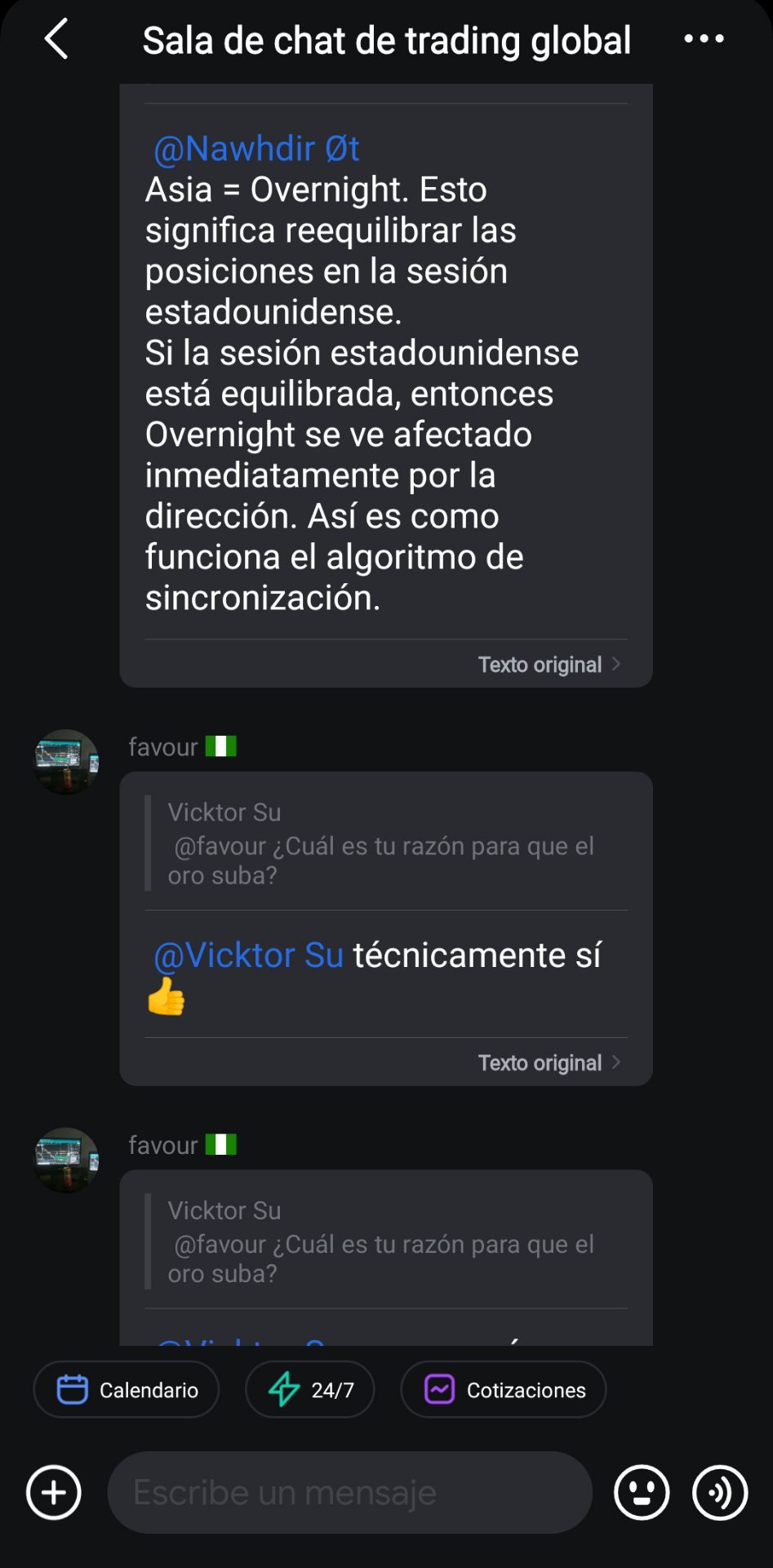
Task: Show original text of the "técnicamente sí" message
Action: pos(549,1063)
